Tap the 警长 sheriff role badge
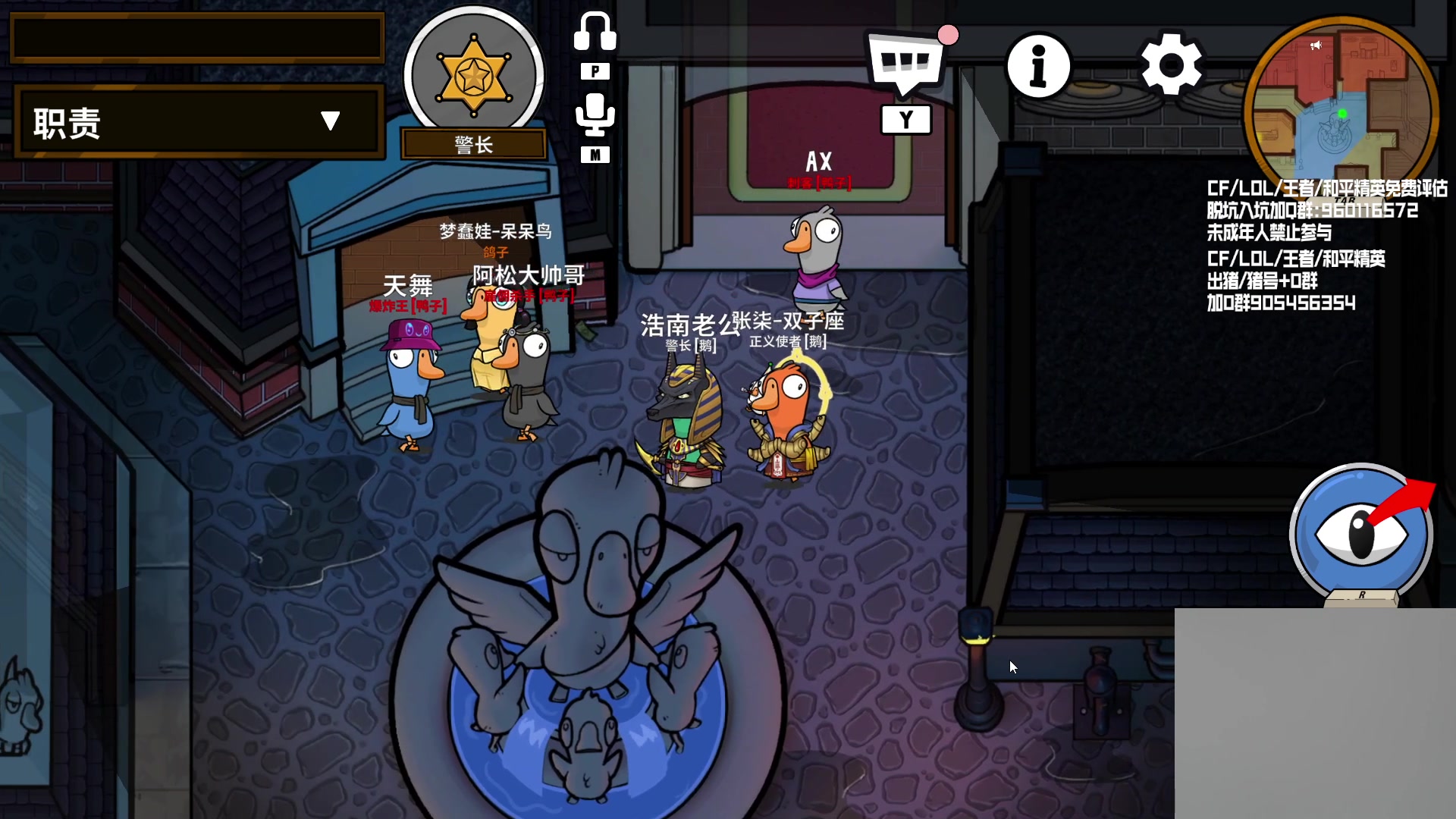 point(474,77)
